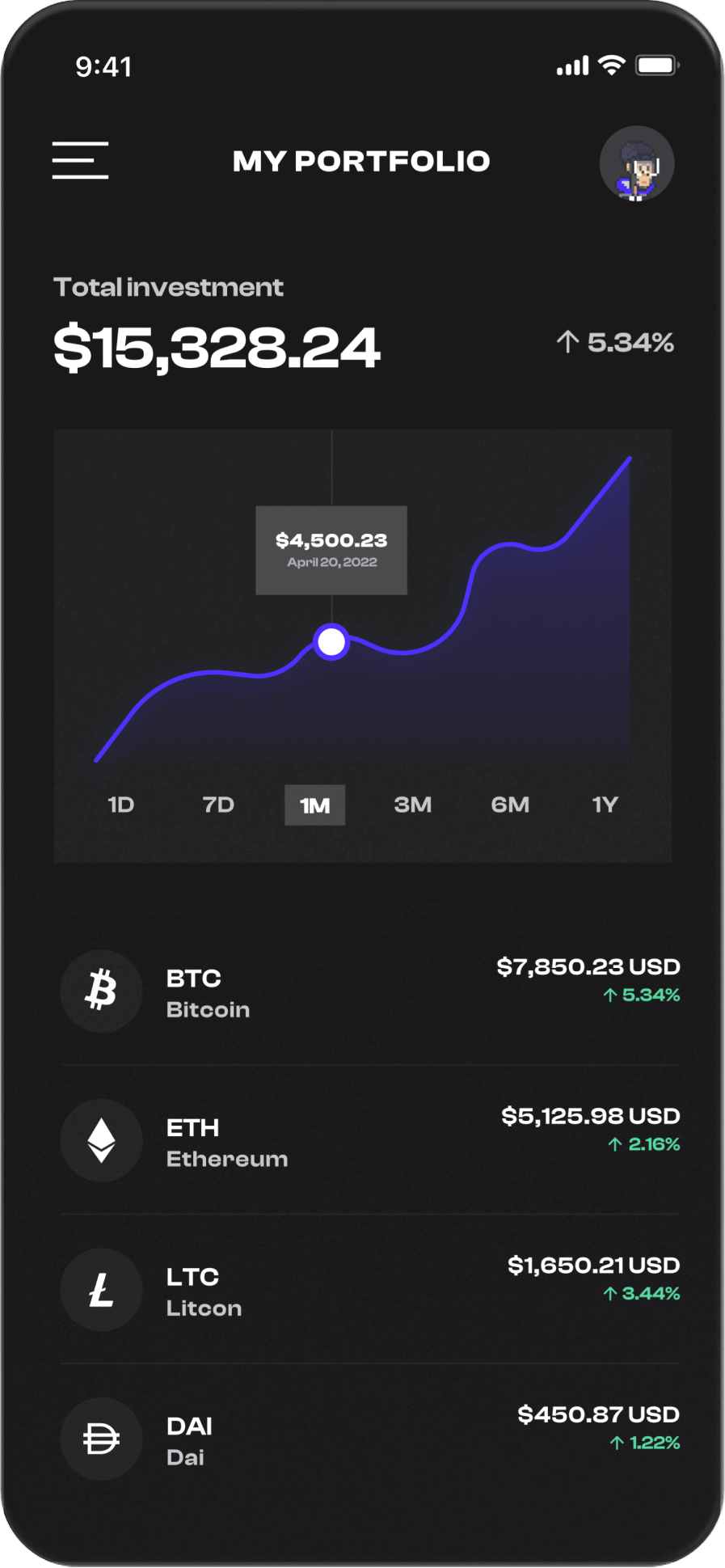Viewport: 725px width, 1568px height.
Task: Click the Litecoin coin icon
Action: pyautogui.click(x=101, y=1291)
